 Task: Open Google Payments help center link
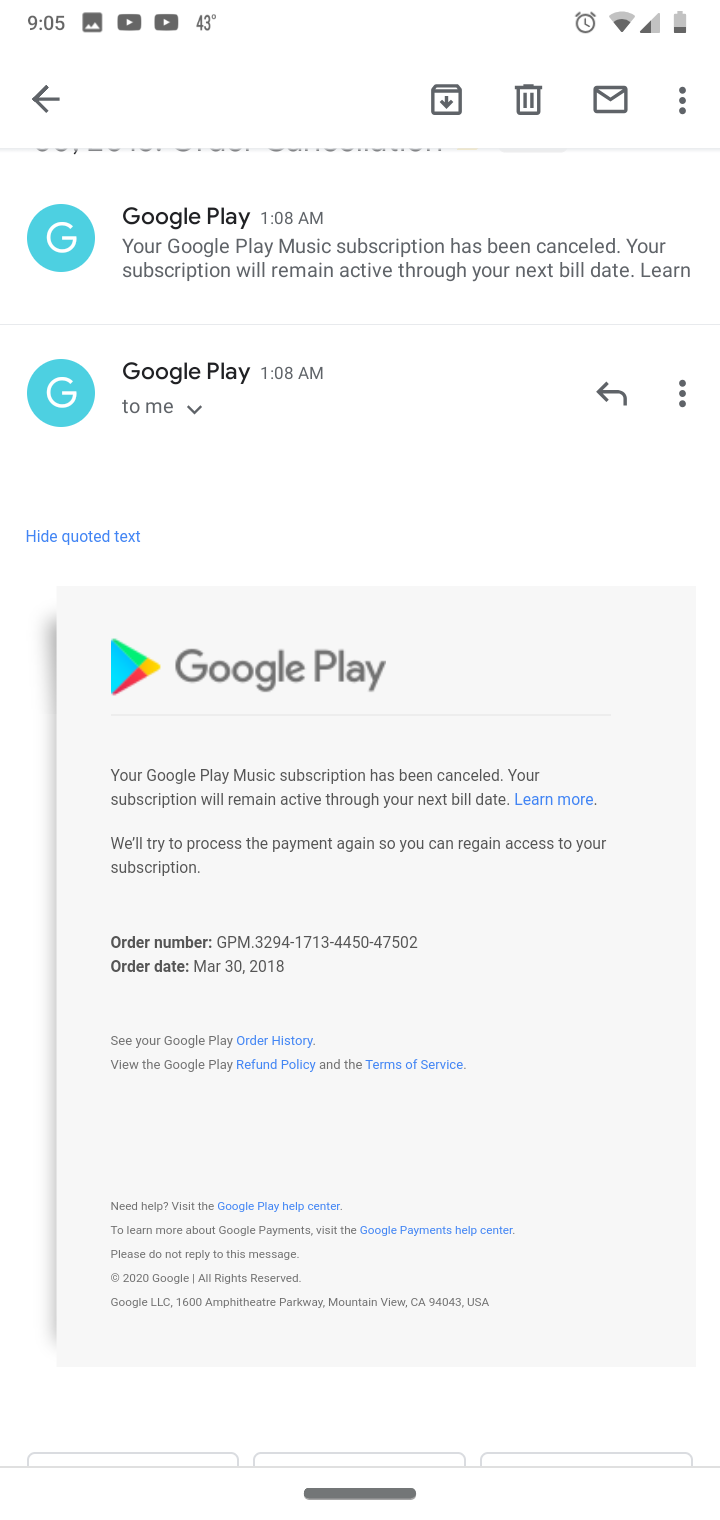436,1230
